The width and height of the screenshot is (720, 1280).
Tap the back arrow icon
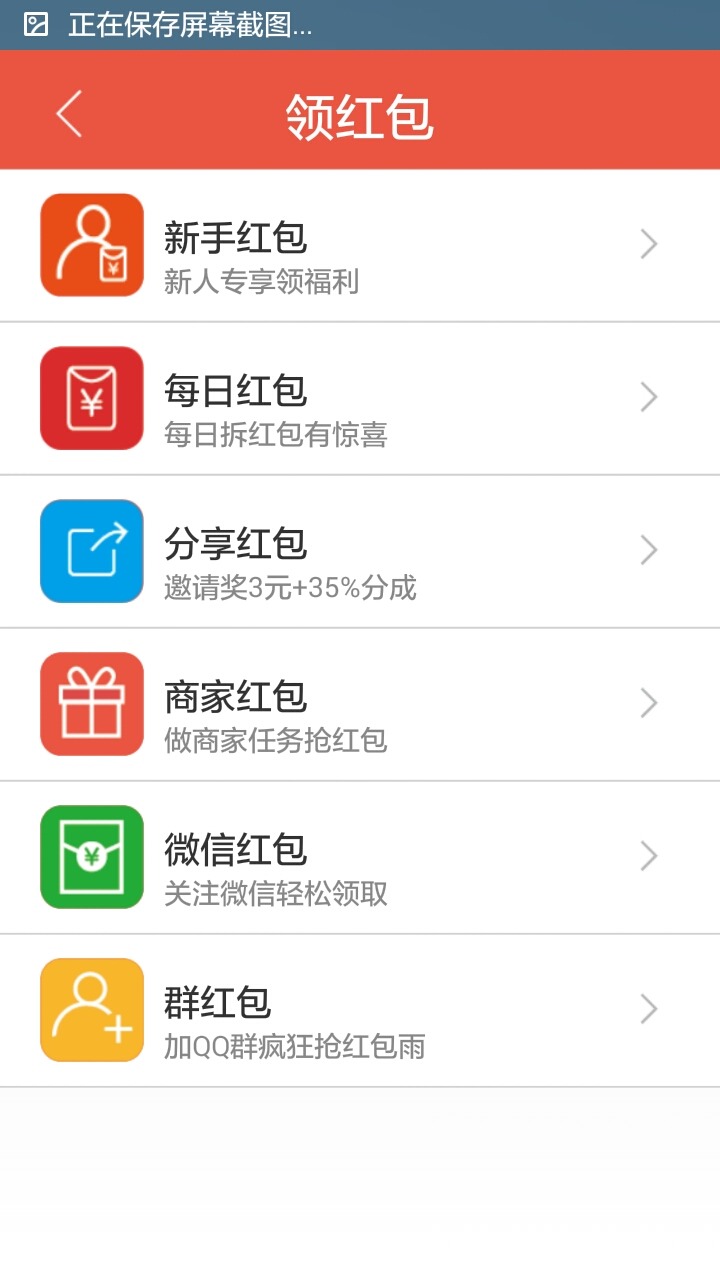(68, 112)
